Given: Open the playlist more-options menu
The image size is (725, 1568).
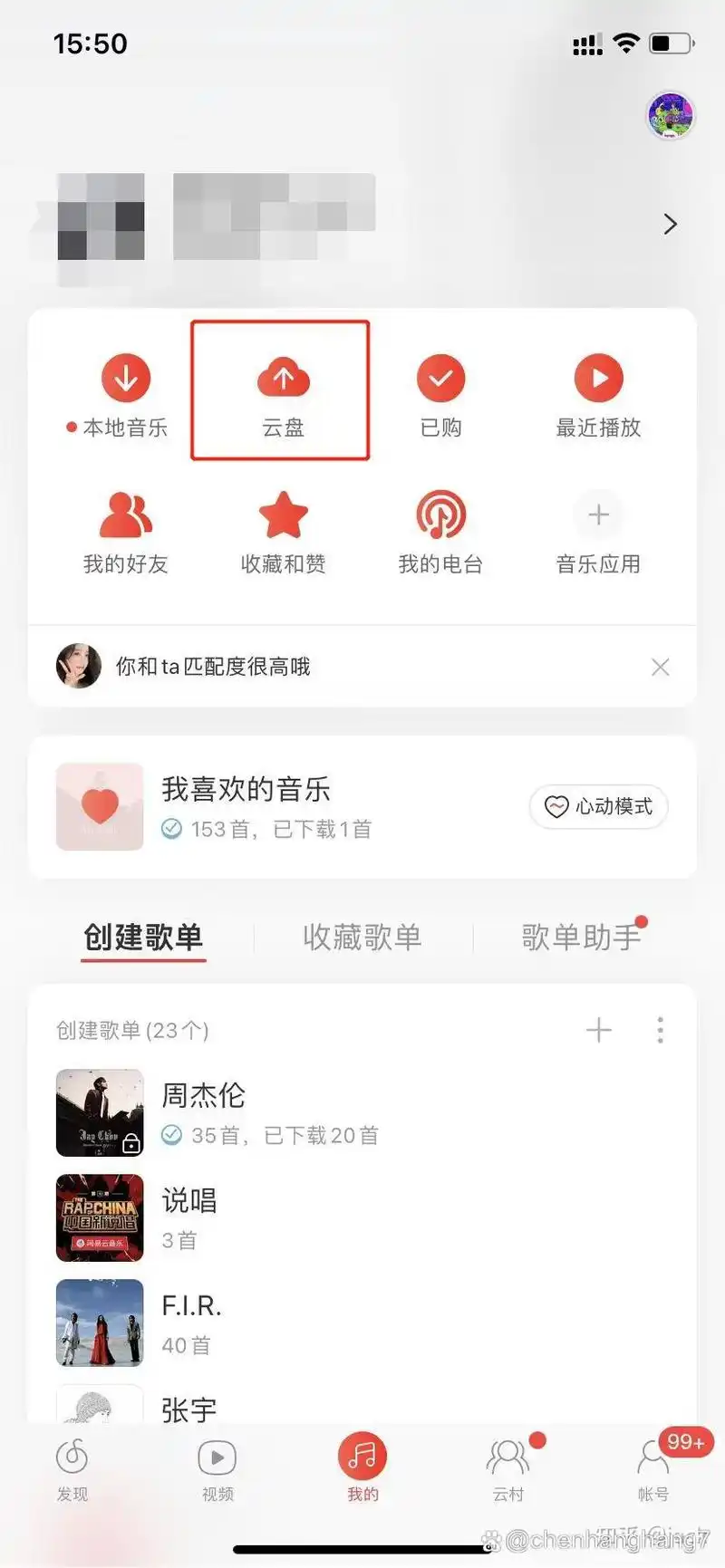Looking at the screenshot, I should click(x=660, y=1030).
